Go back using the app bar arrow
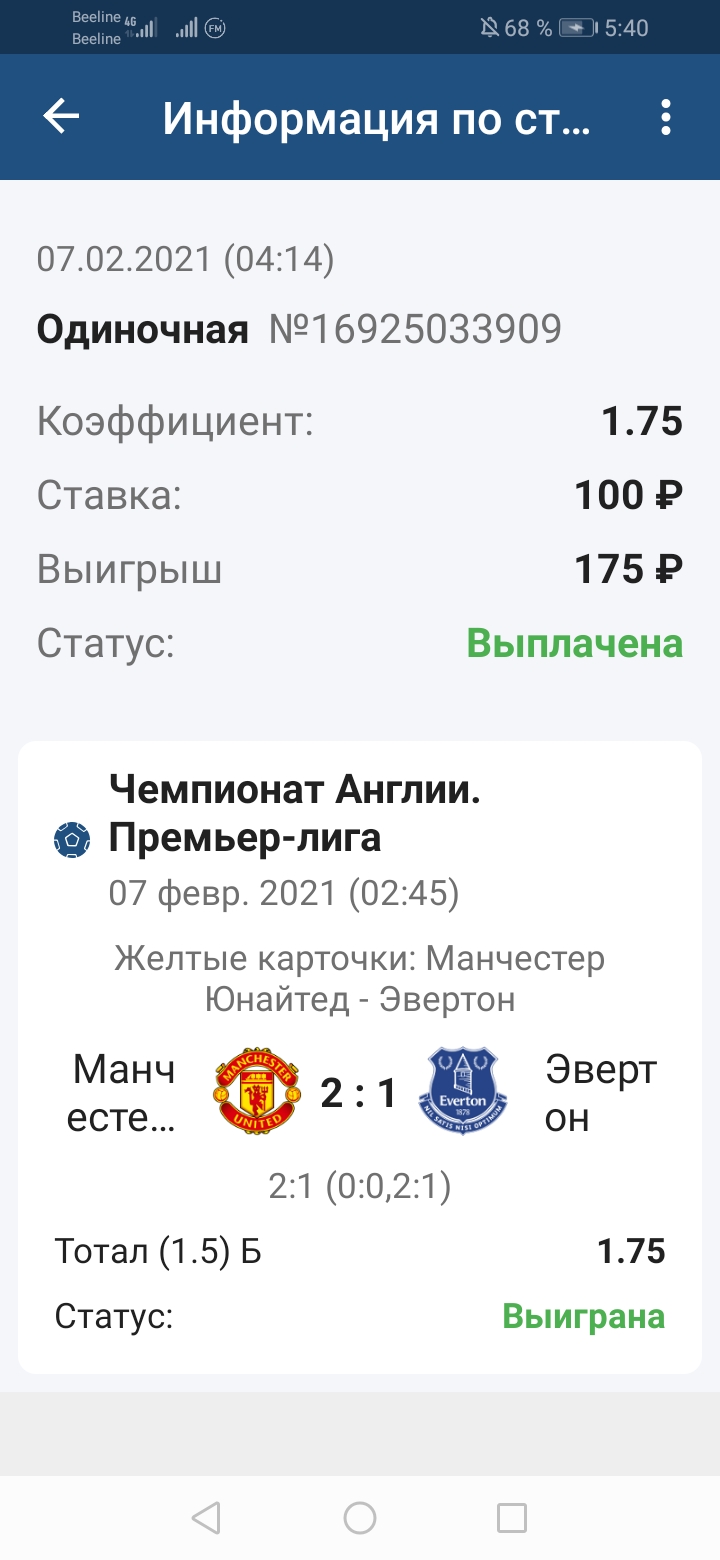720x1560 pixels. [x=61, y=117]
